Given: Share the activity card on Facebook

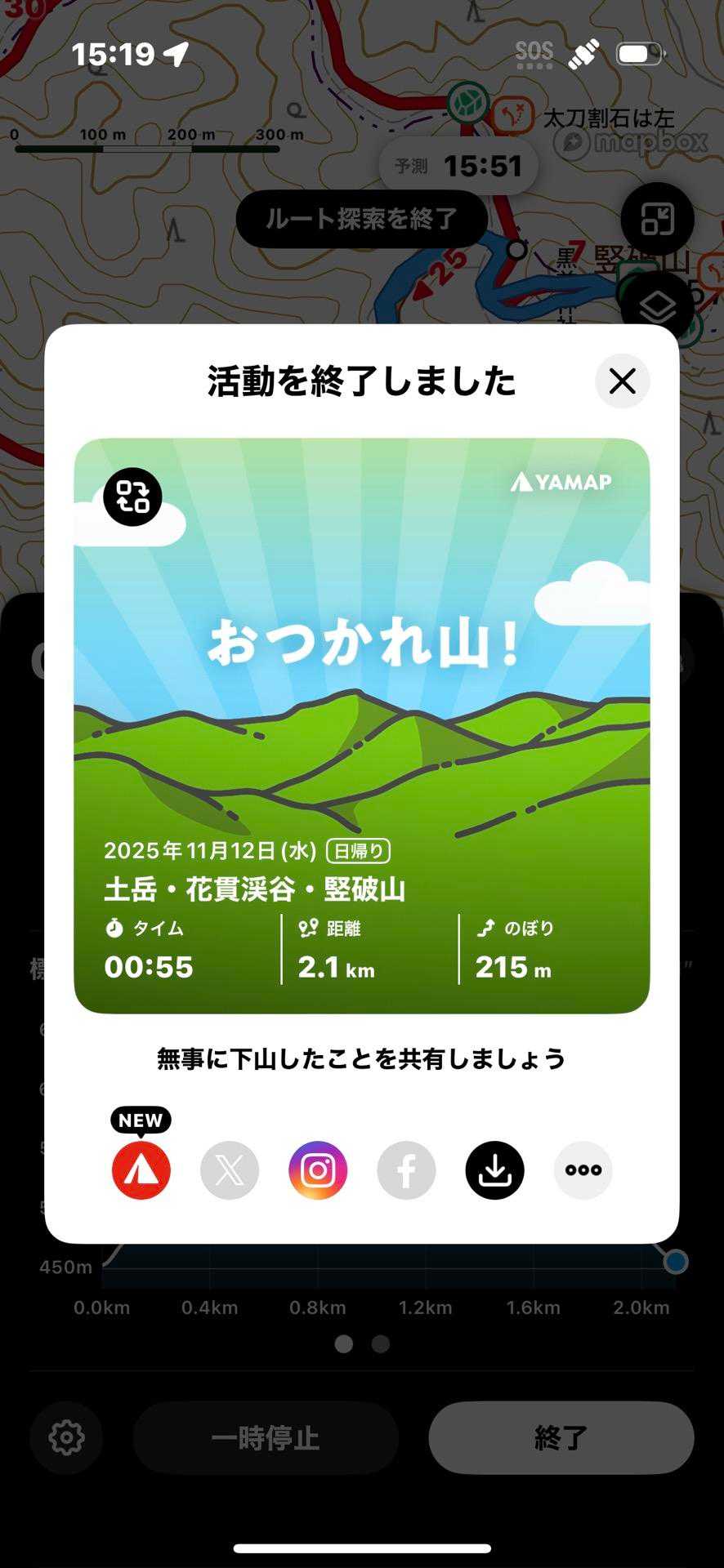Looking at the screenshot, I should [x=406, y=1169].
